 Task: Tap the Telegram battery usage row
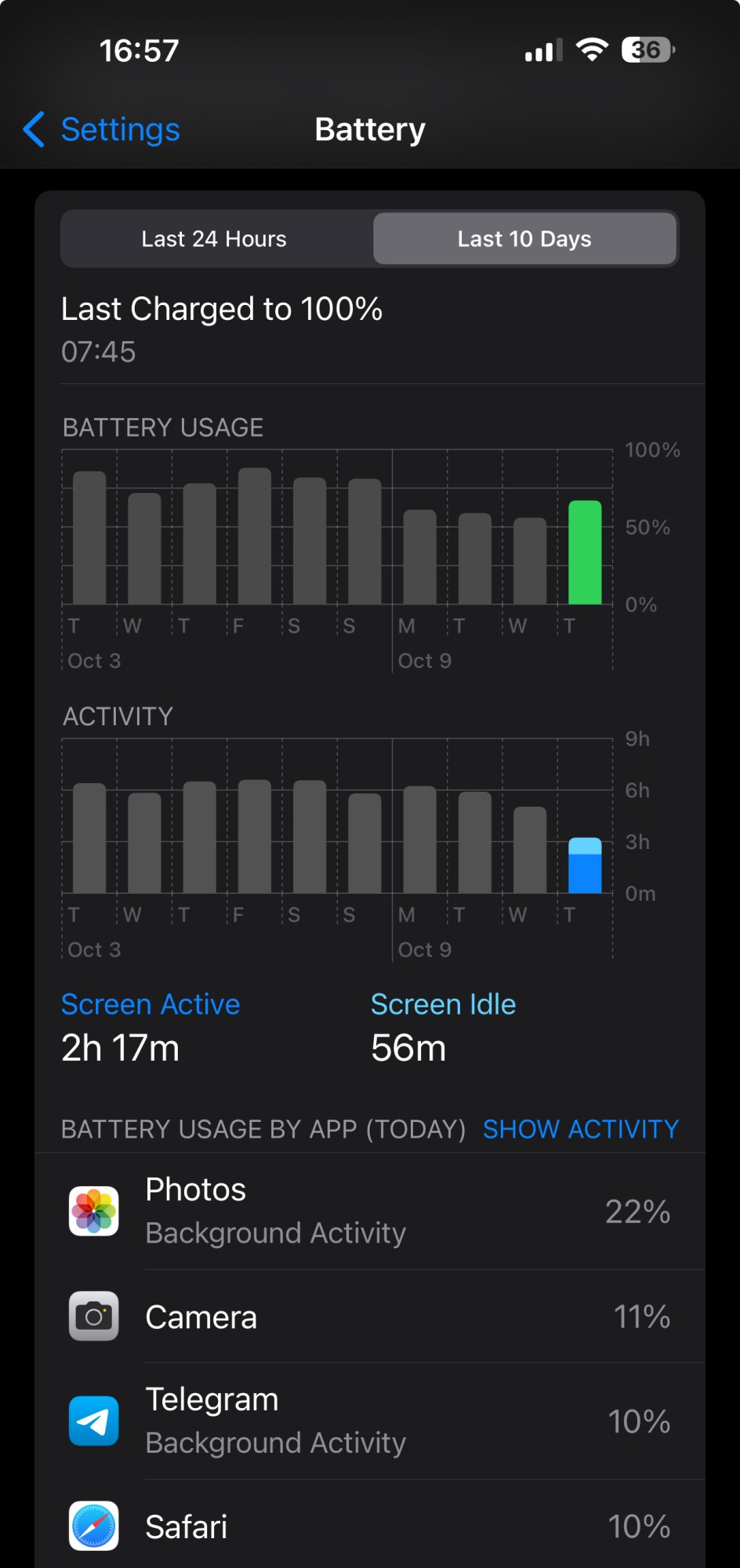coord(370,1421)
